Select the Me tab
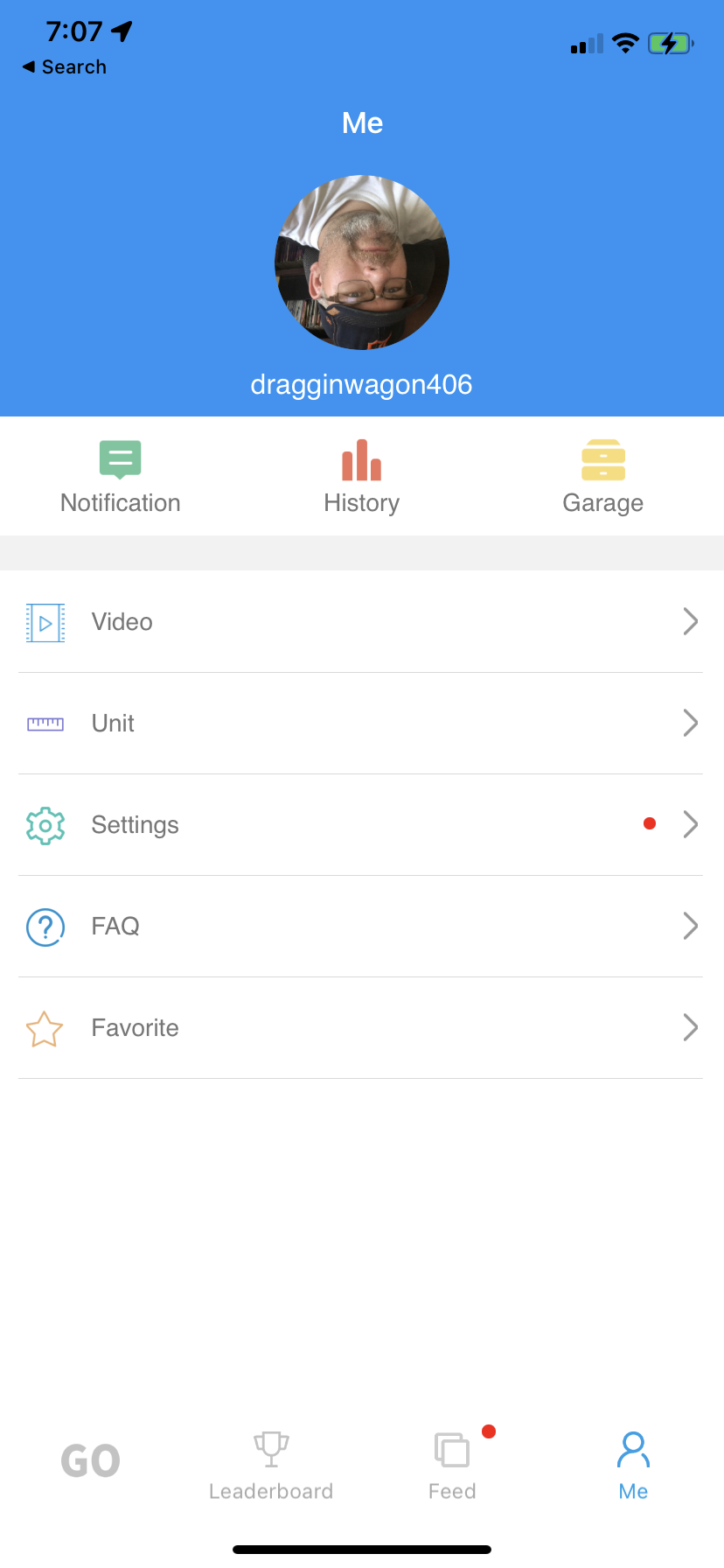 633,1466
